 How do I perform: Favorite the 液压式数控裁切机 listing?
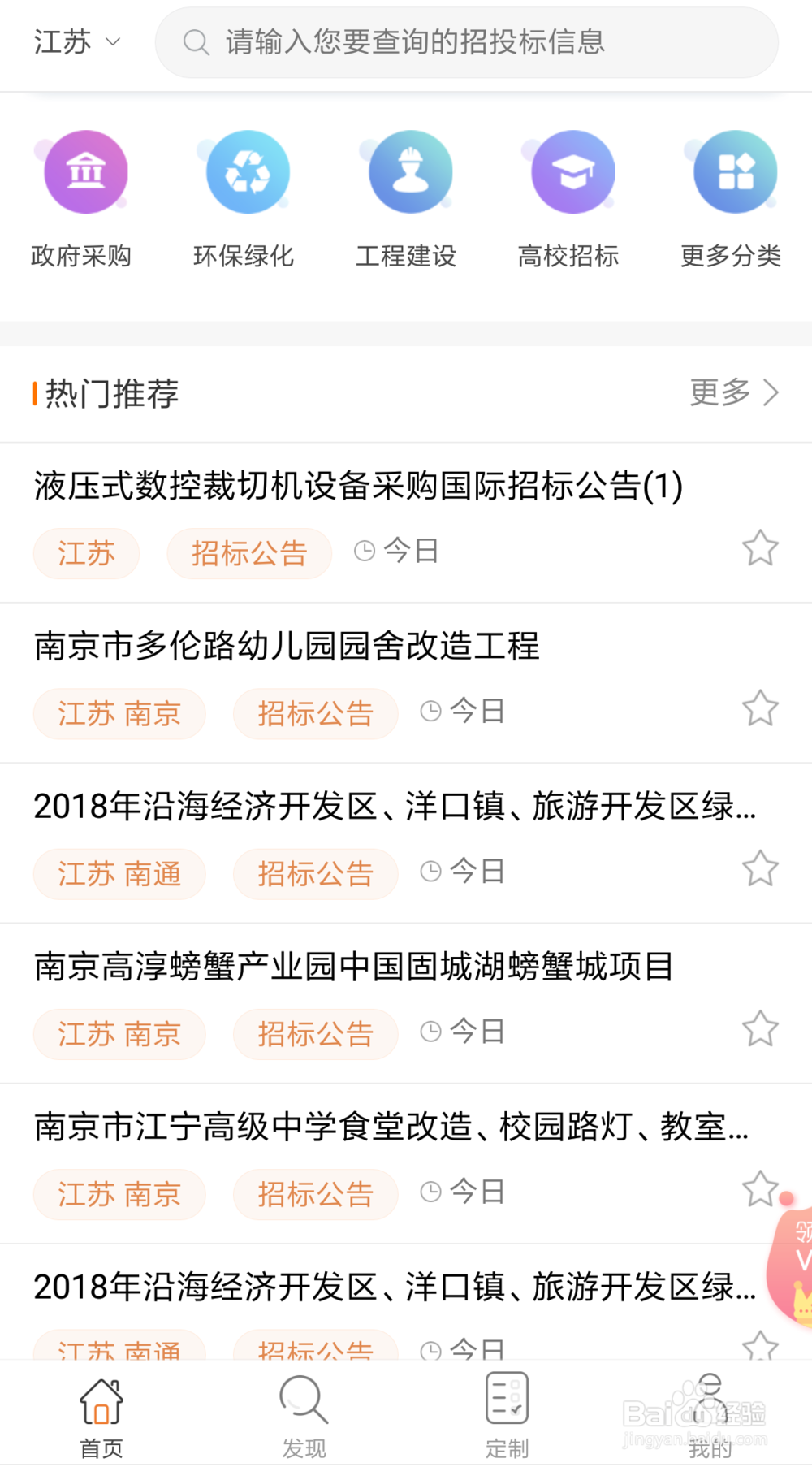click(760, 549)
